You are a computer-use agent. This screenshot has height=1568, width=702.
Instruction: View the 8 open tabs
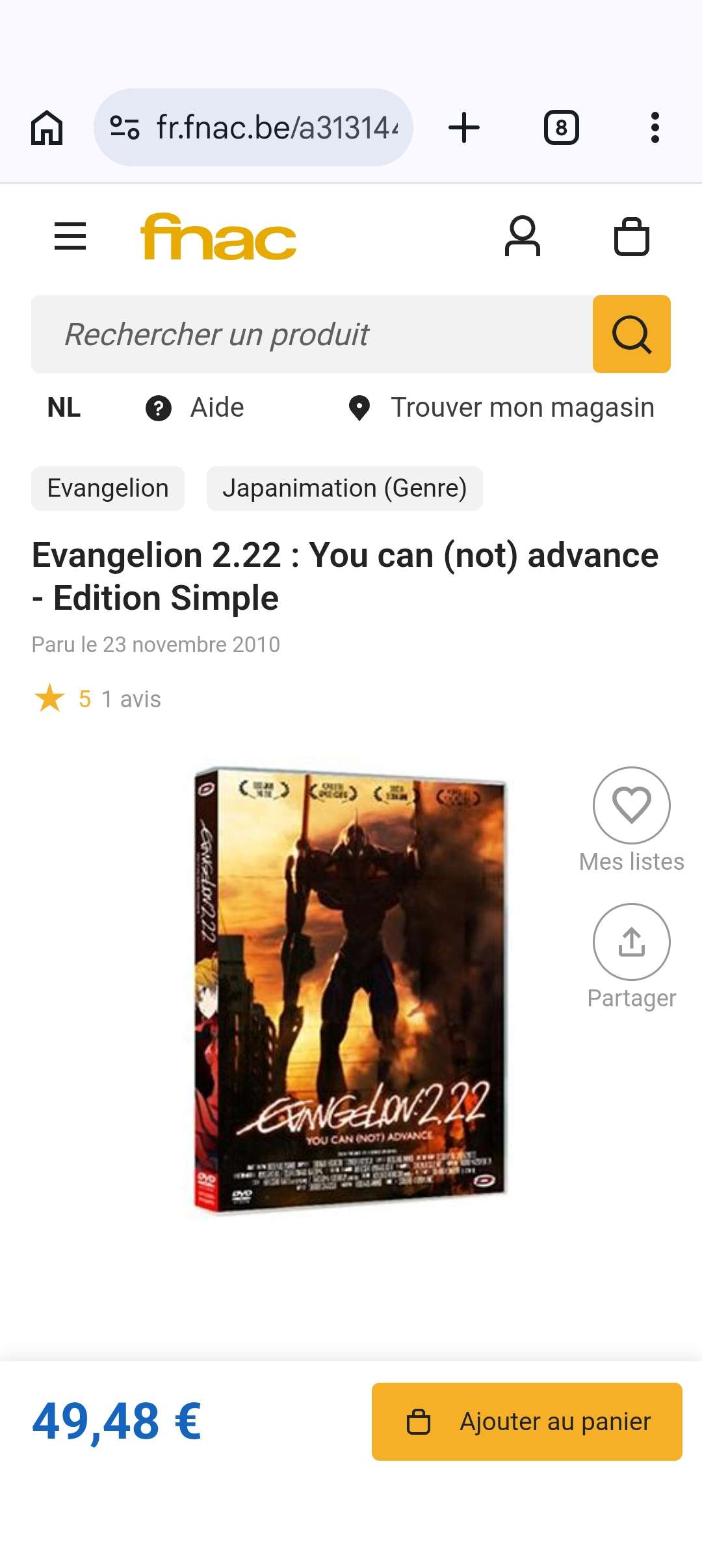coord(561,127)
